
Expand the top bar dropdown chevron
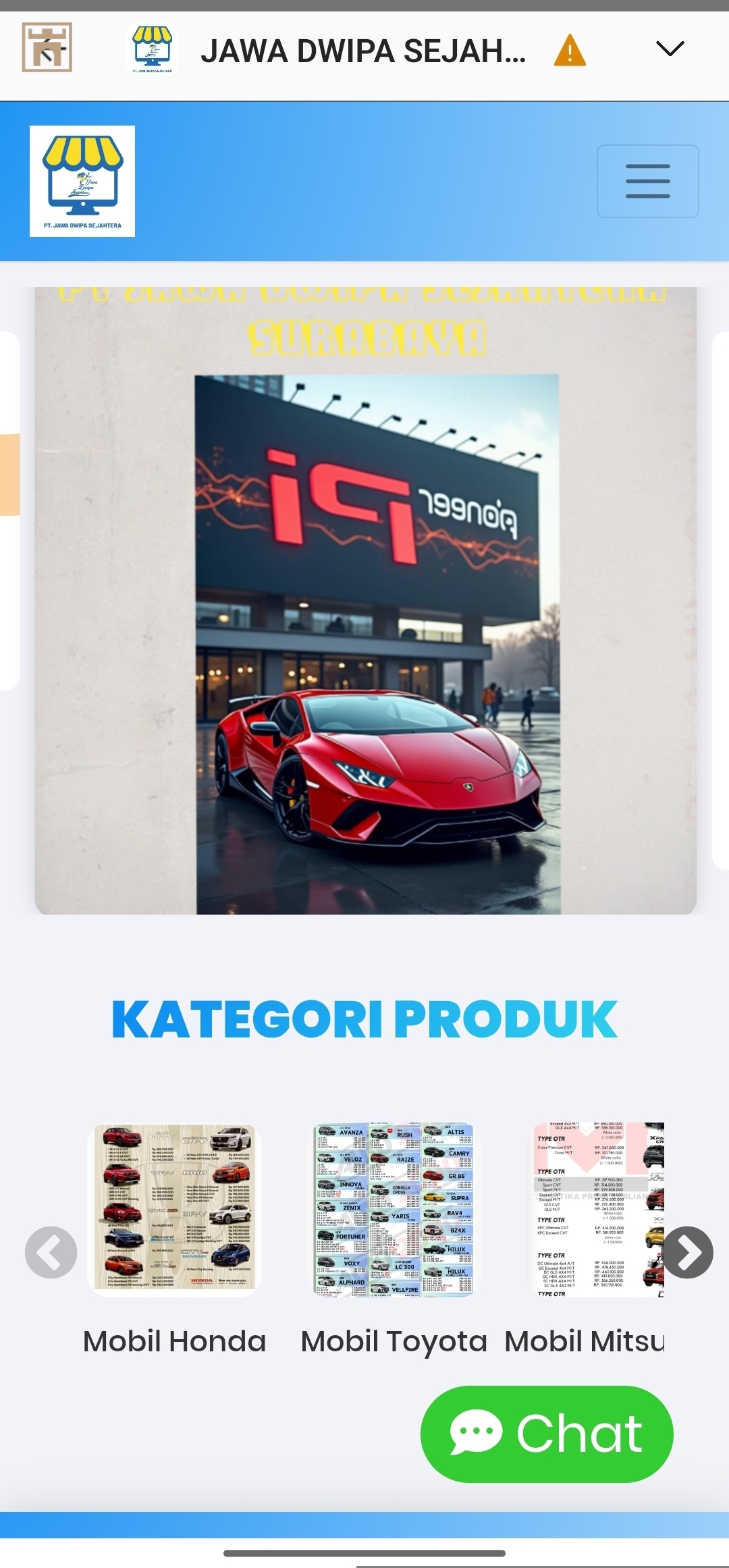[670, 49]
